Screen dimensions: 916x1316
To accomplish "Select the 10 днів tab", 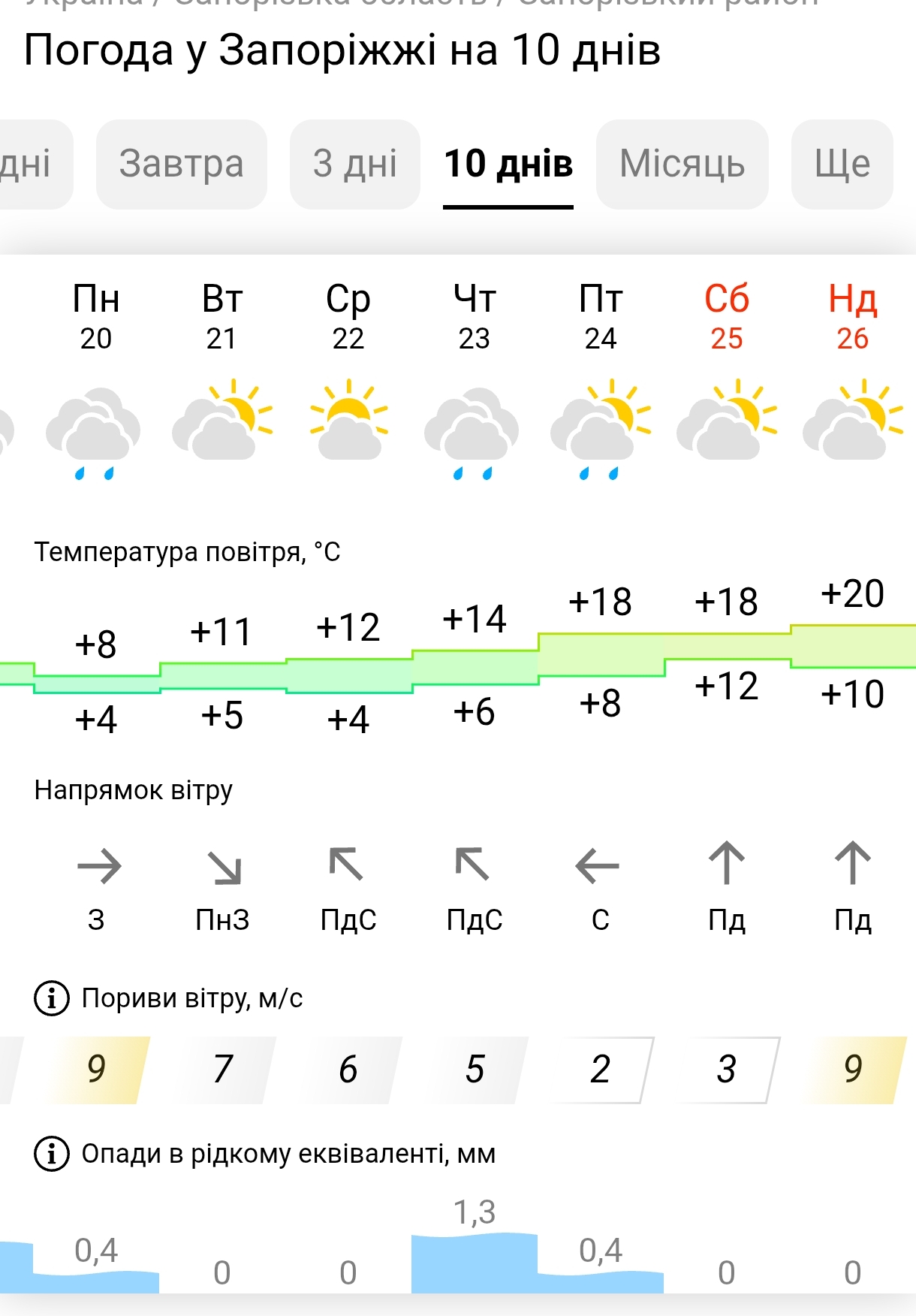I will click(x=508, y=164).
